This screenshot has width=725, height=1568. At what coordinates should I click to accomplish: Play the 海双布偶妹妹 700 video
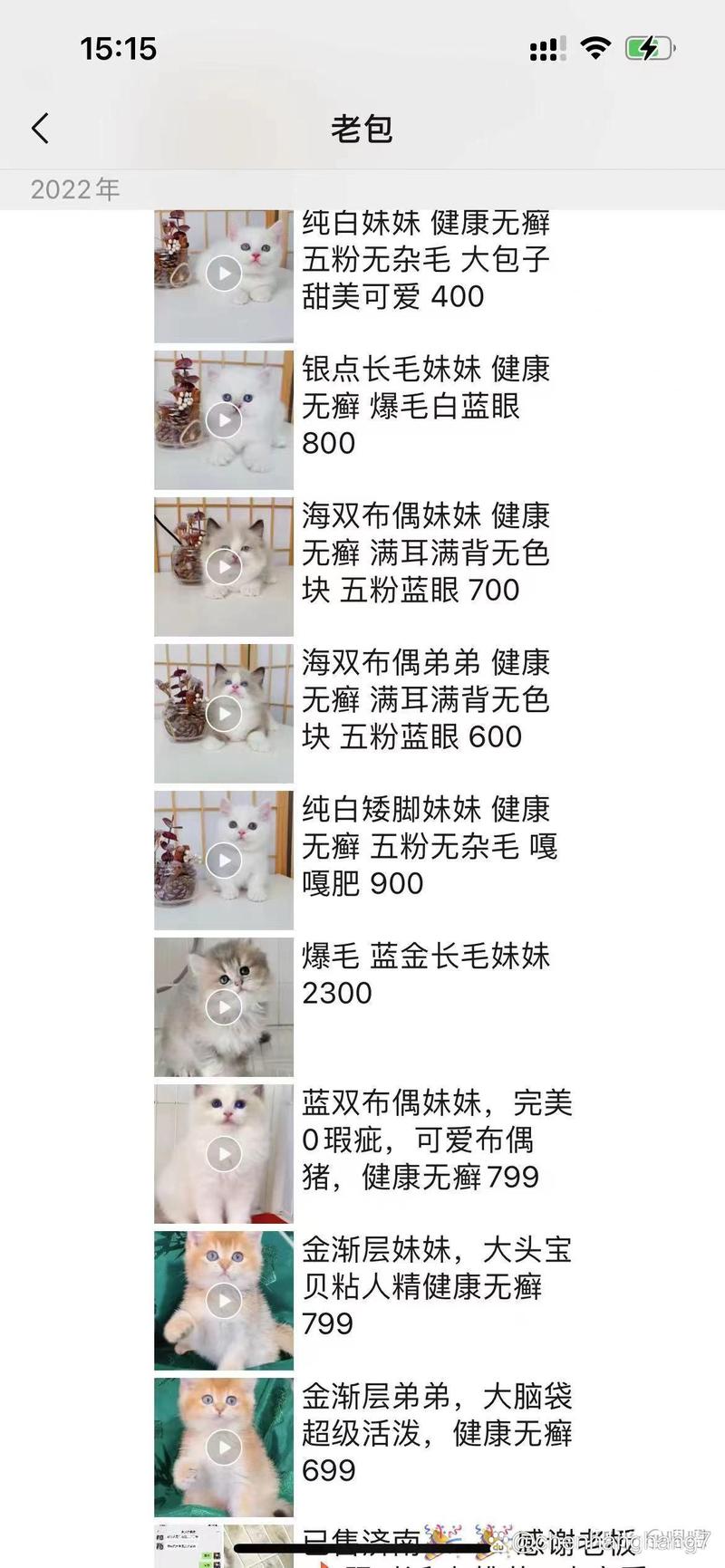pyautogui.click(x=222, y=566)
